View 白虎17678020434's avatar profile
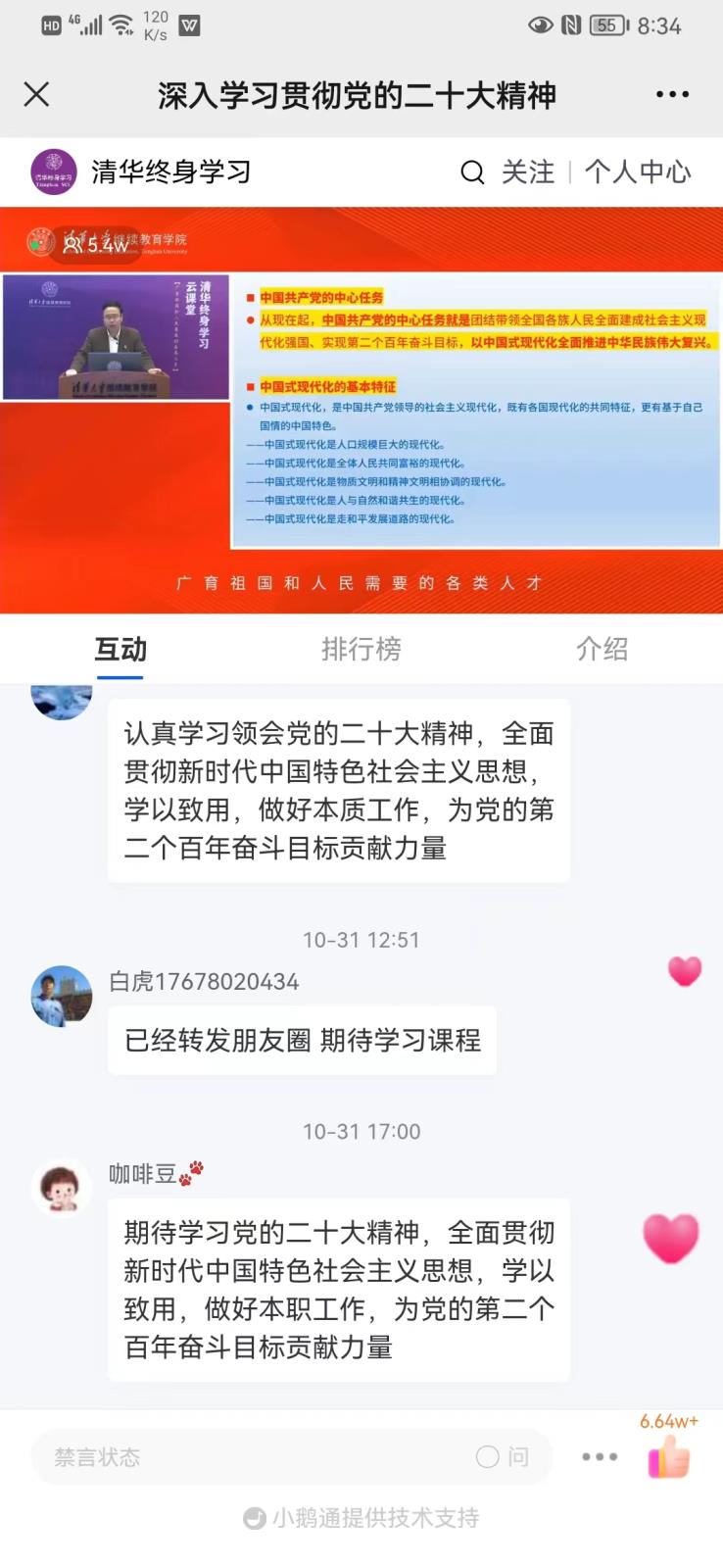The width and height of the screenshot is (723, 1568). (62, 996)
